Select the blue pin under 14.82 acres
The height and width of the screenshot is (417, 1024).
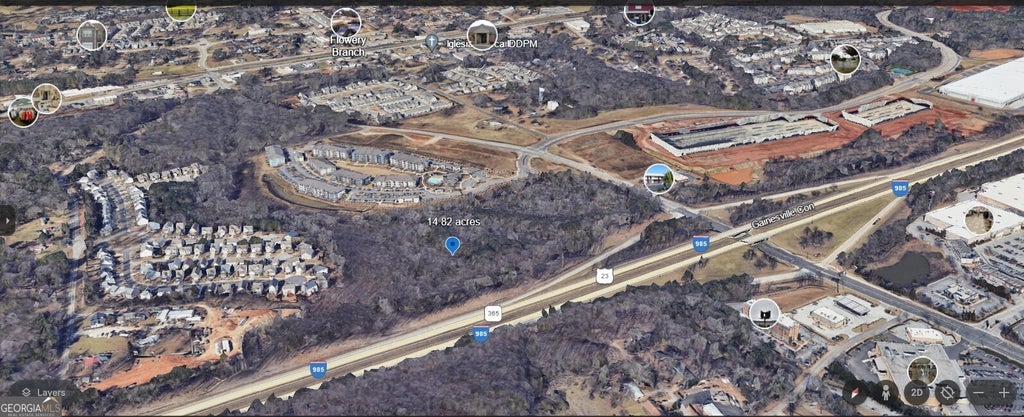pos(452,244)
